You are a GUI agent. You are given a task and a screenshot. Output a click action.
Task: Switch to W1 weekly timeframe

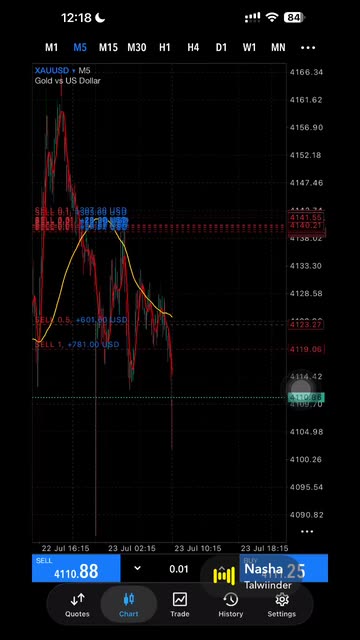(x=249, y=47)
